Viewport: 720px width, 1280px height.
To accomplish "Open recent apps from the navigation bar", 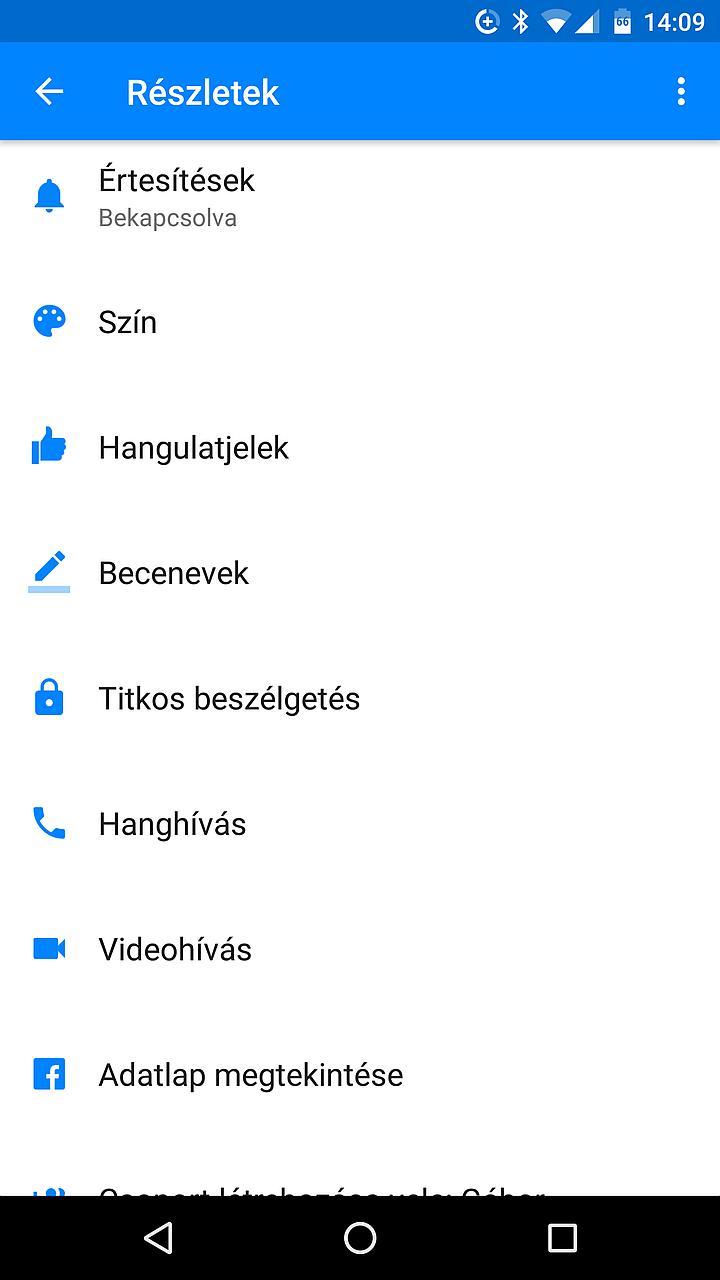I will click(562, 1238).
